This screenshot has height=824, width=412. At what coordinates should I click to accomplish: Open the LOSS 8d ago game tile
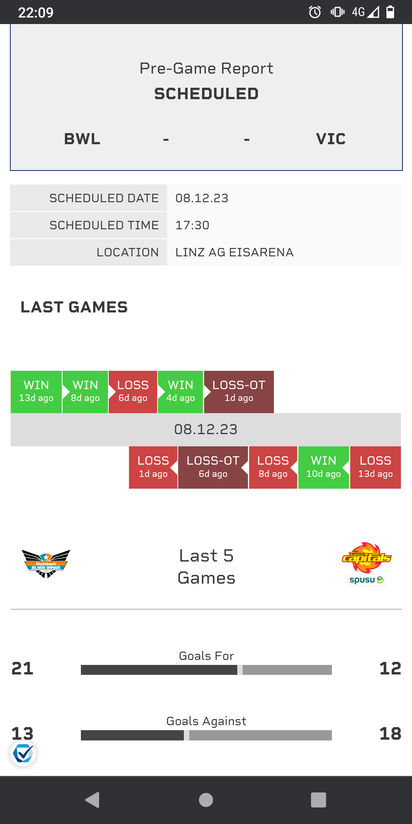[x=273, y=467]
